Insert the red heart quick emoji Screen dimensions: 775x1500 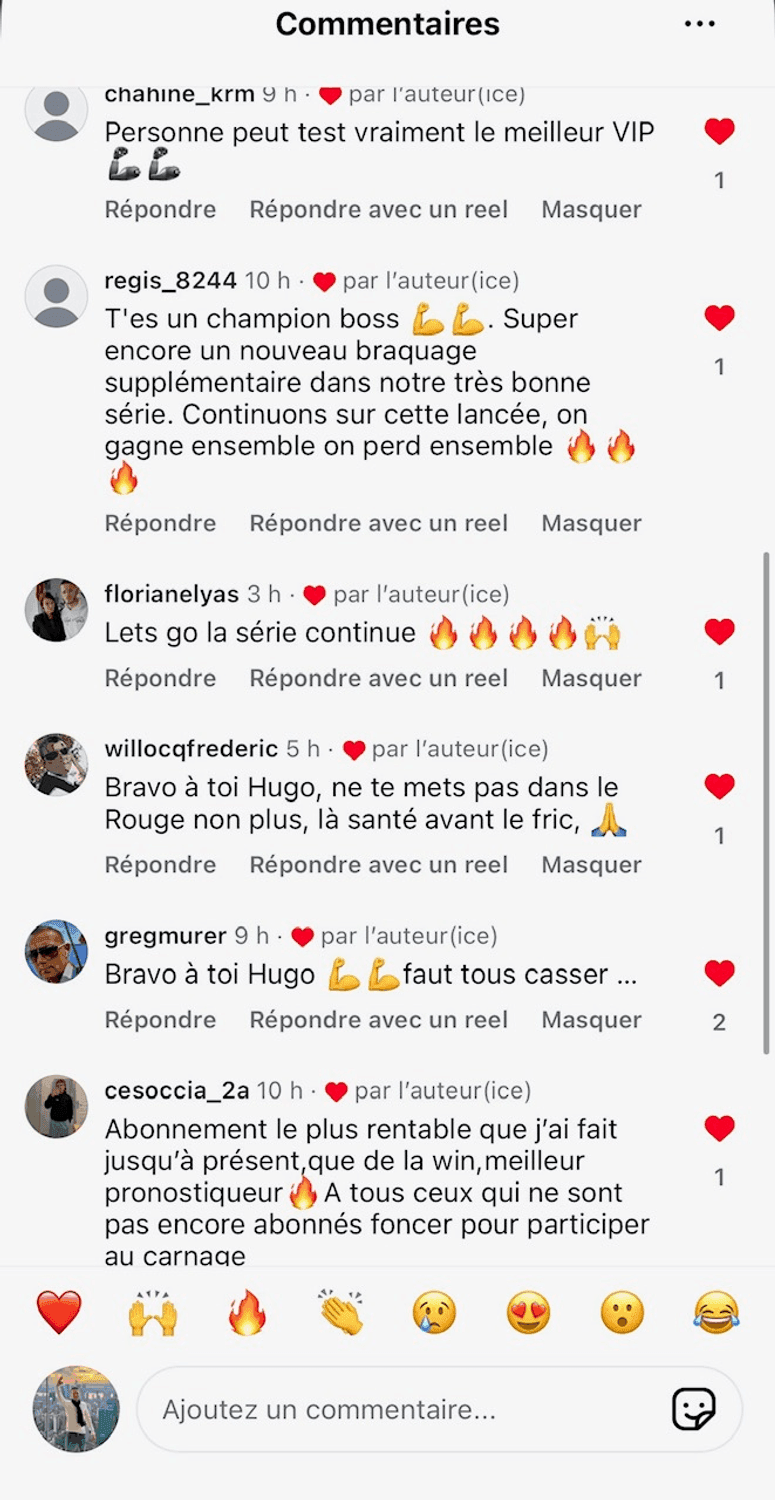pyautogui.click(x=58, y=1312)
